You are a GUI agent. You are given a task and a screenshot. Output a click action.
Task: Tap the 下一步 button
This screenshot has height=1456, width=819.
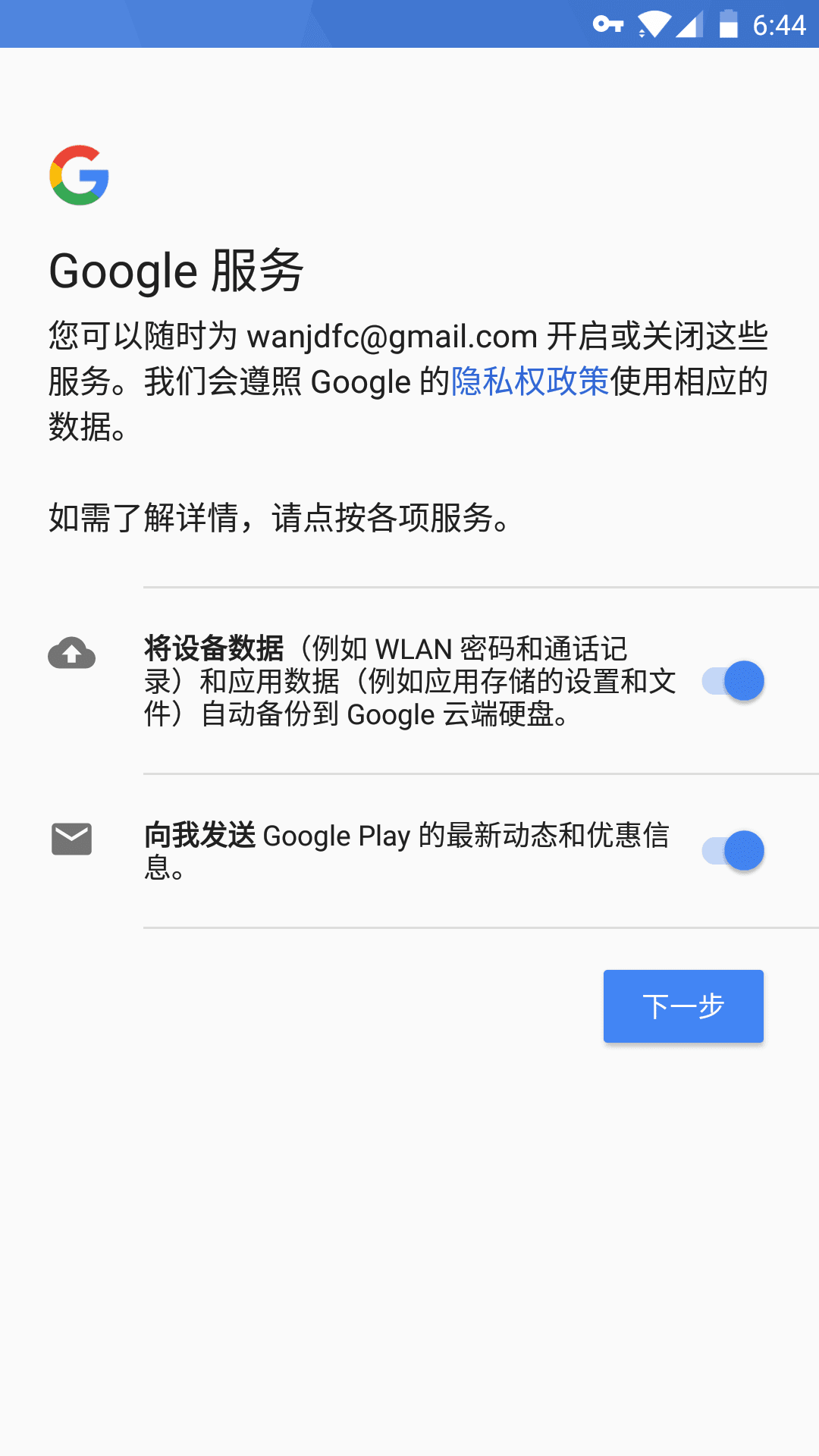[x=683, y=1006]
